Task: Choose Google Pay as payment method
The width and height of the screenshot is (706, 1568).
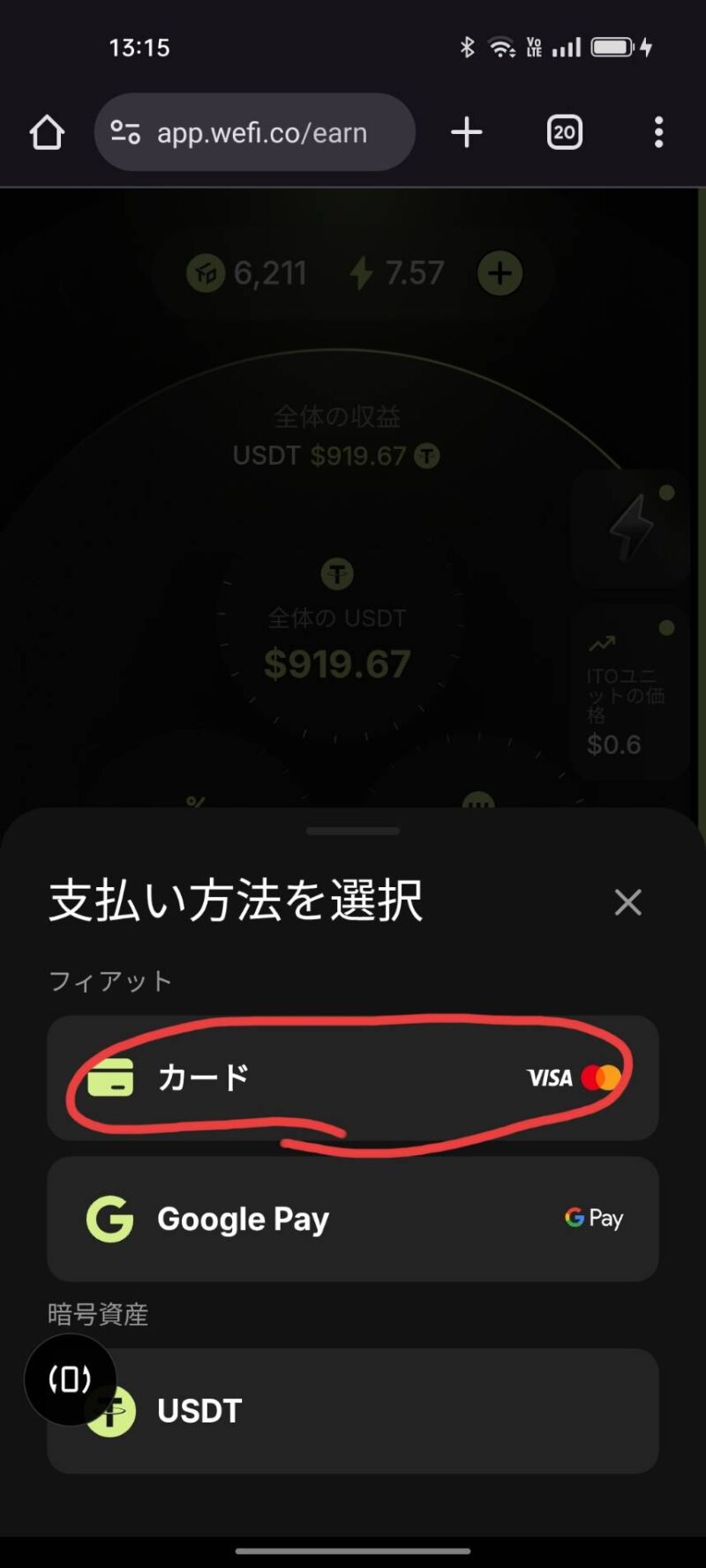Action: [352, 1219]
